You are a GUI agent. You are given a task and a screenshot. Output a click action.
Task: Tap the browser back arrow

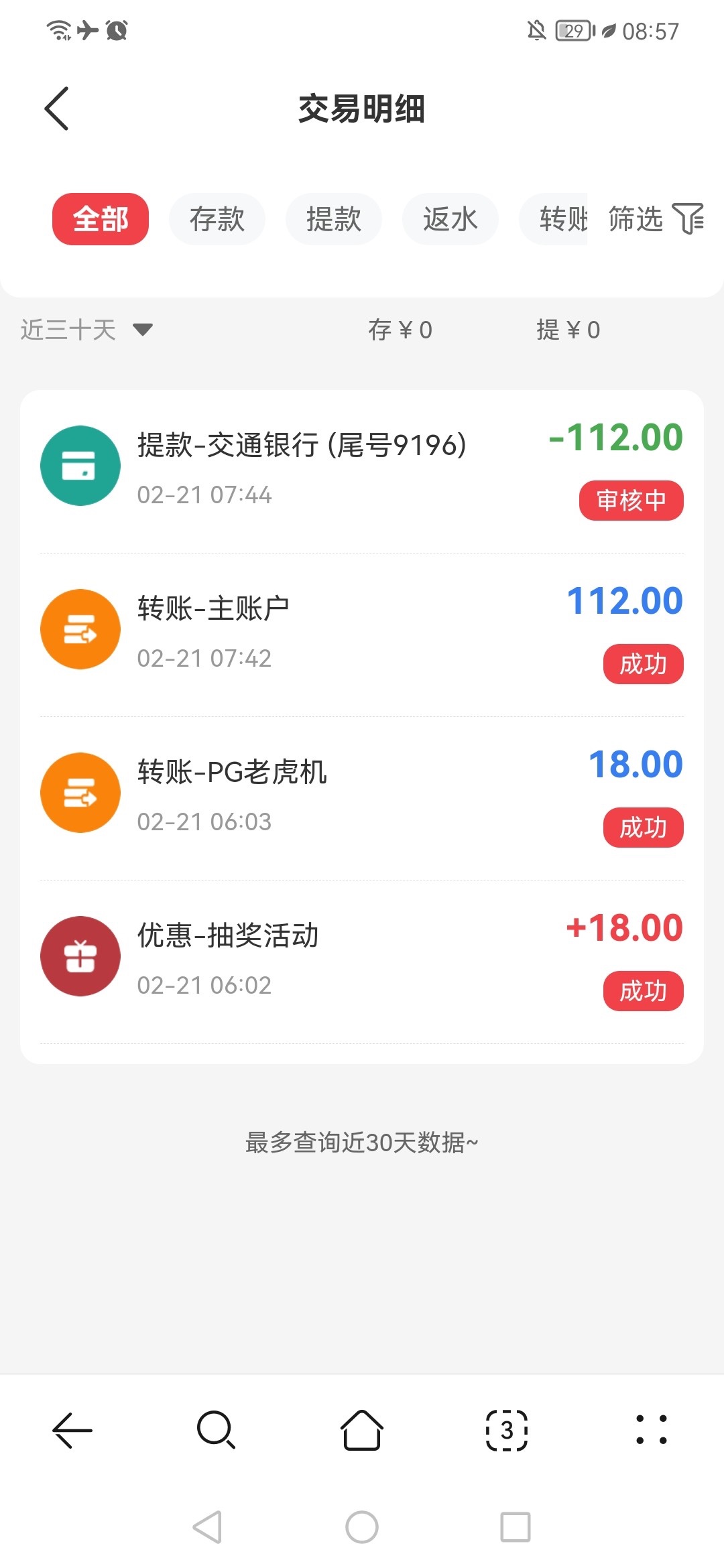point(72,1430)
